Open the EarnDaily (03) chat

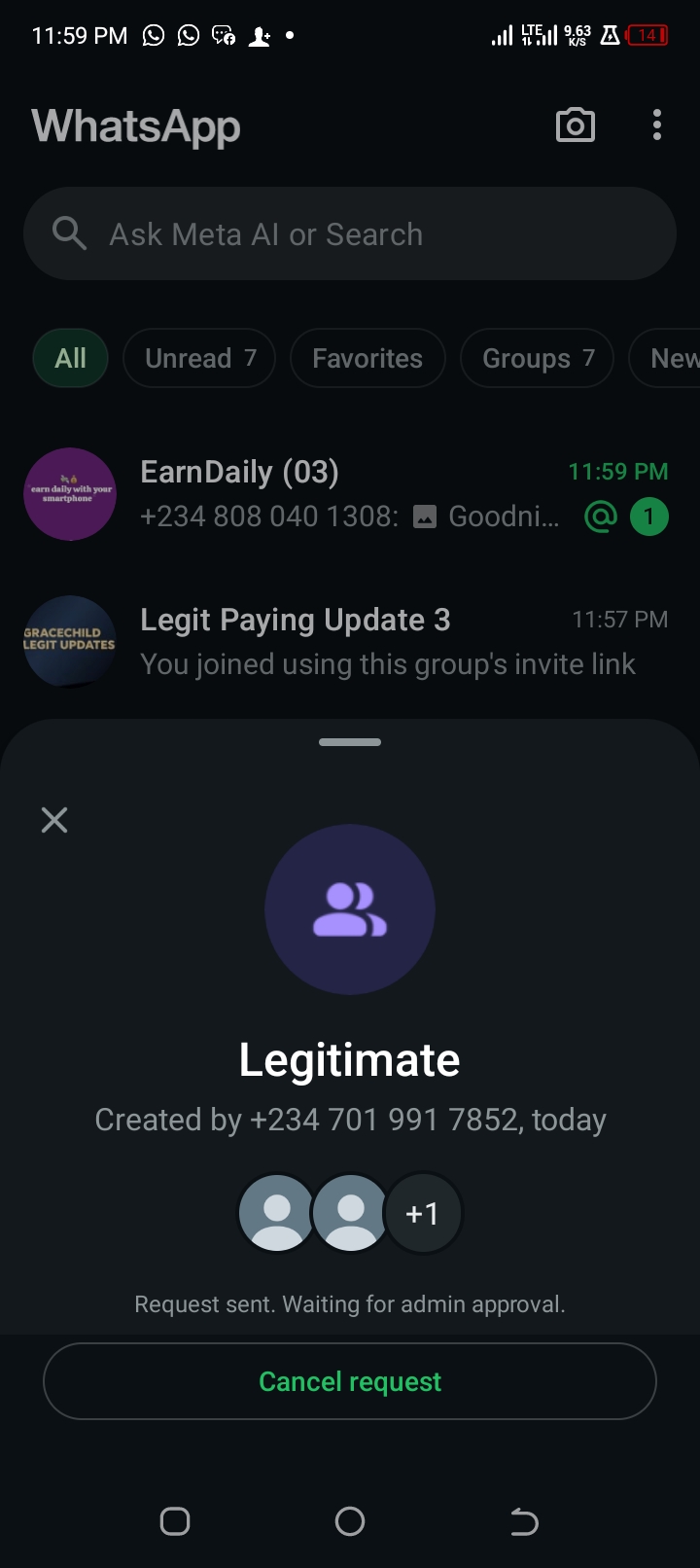(x=350, y=494)
